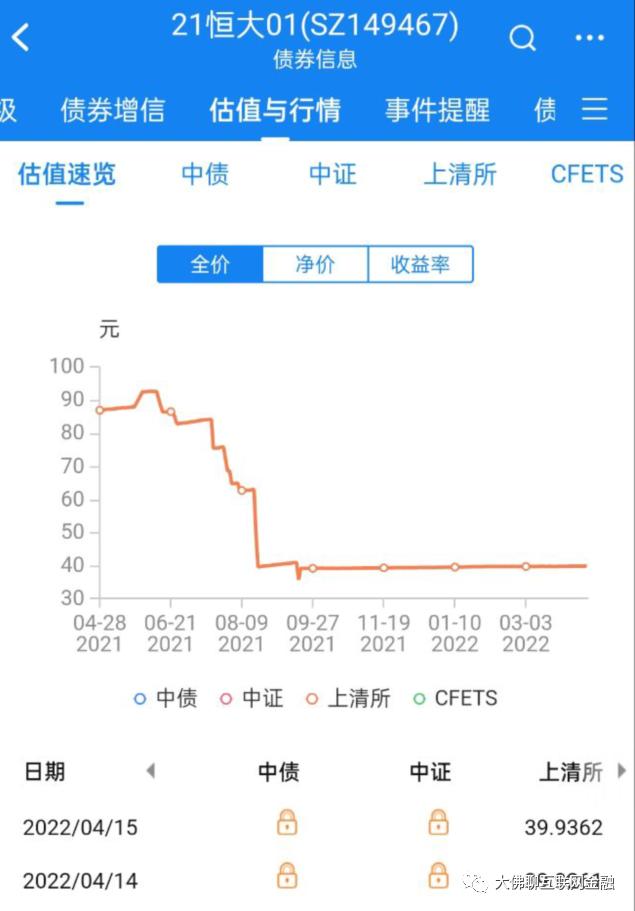Switch to the CFETS sub-tab

pyautogui.click(x=586, y=174)
